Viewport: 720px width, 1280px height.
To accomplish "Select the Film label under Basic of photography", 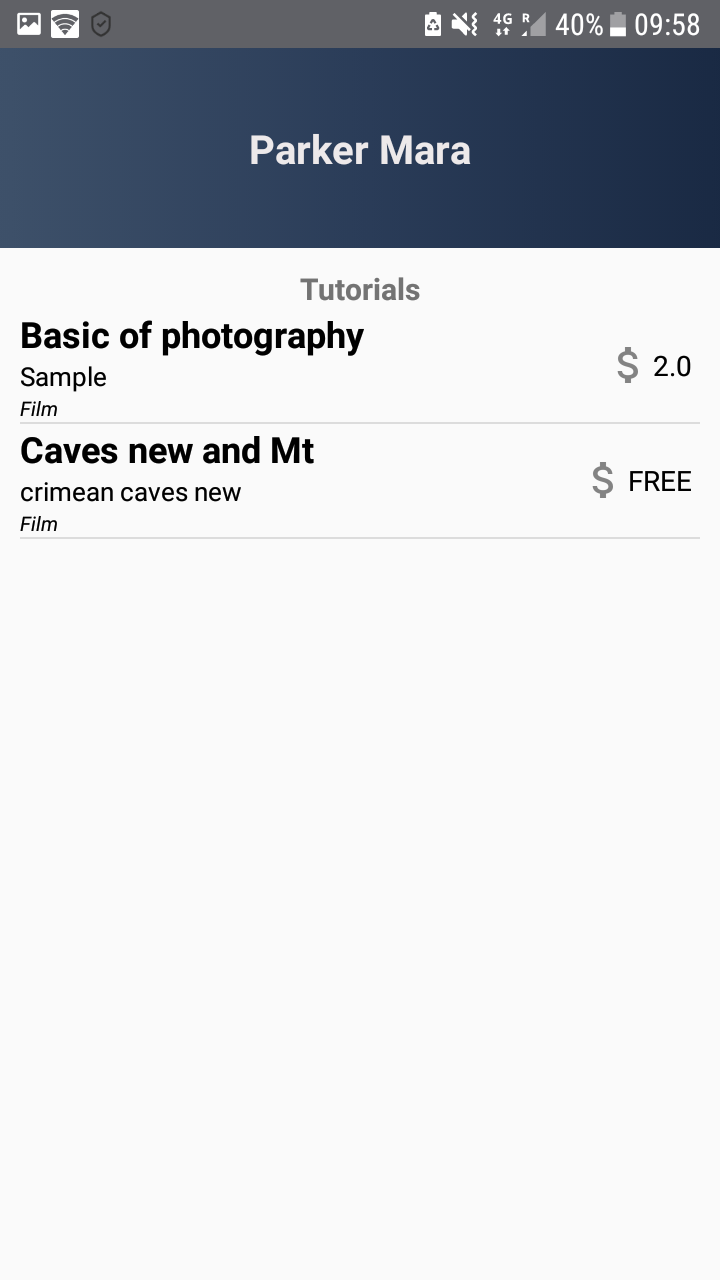I will tap(38, 408).
